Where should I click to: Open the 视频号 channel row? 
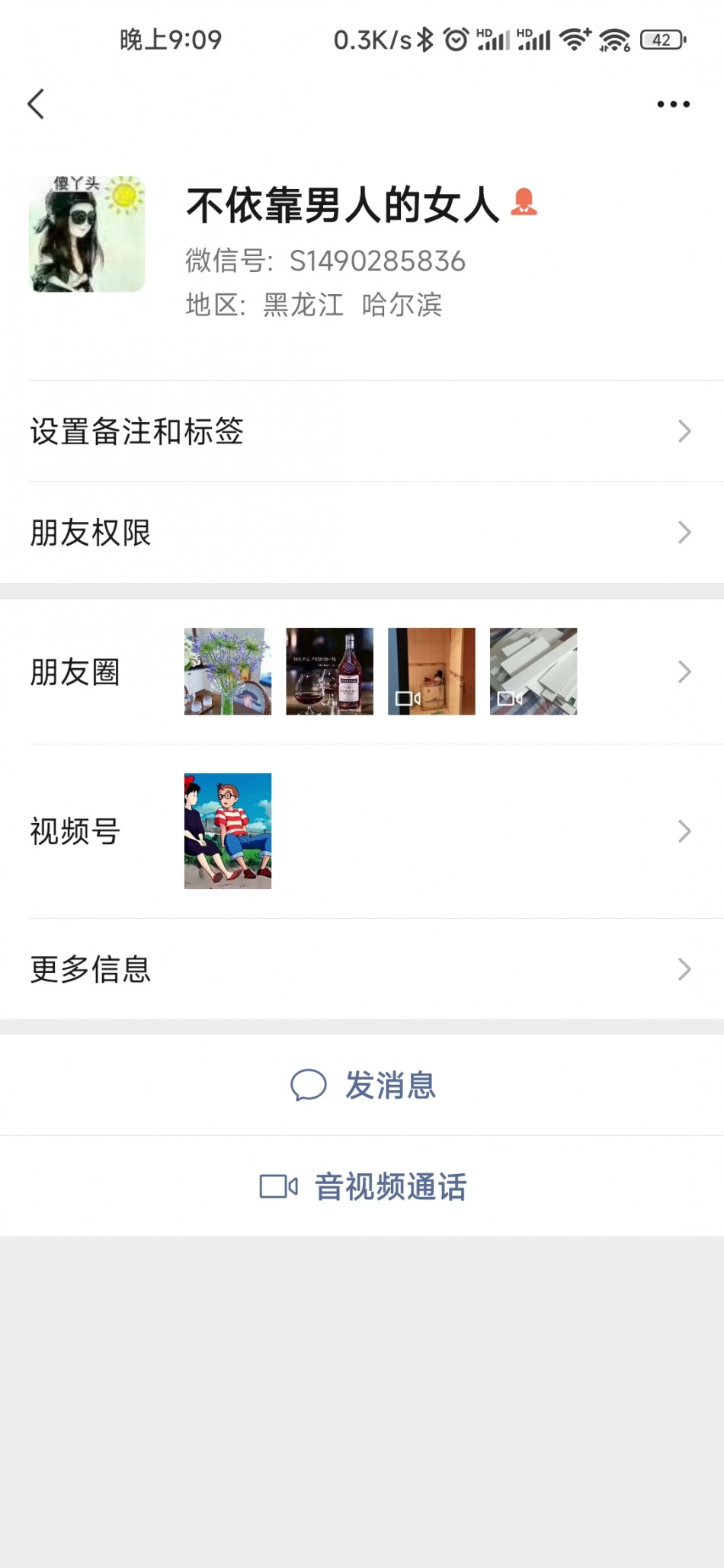coord(362,831)
